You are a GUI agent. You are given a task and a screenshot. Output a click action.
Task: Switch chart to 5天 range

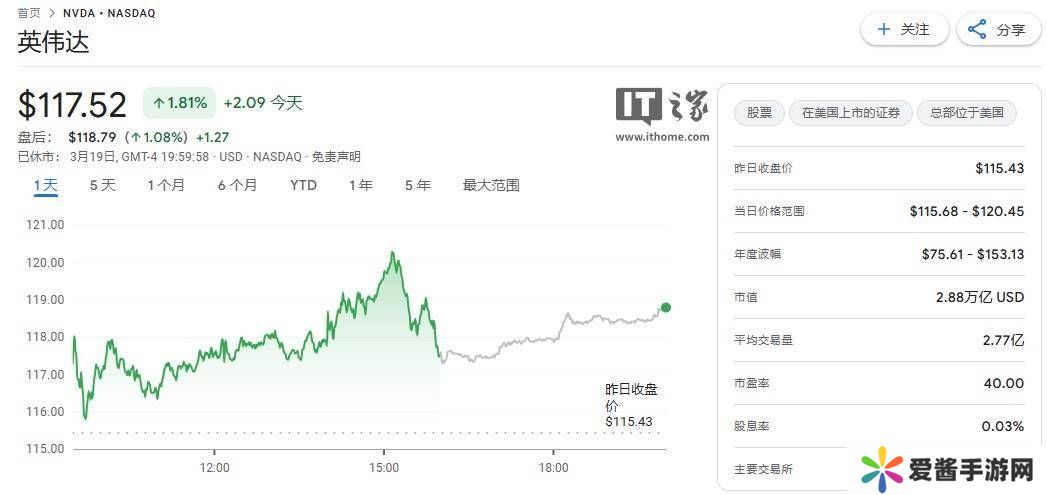[103, 185]
